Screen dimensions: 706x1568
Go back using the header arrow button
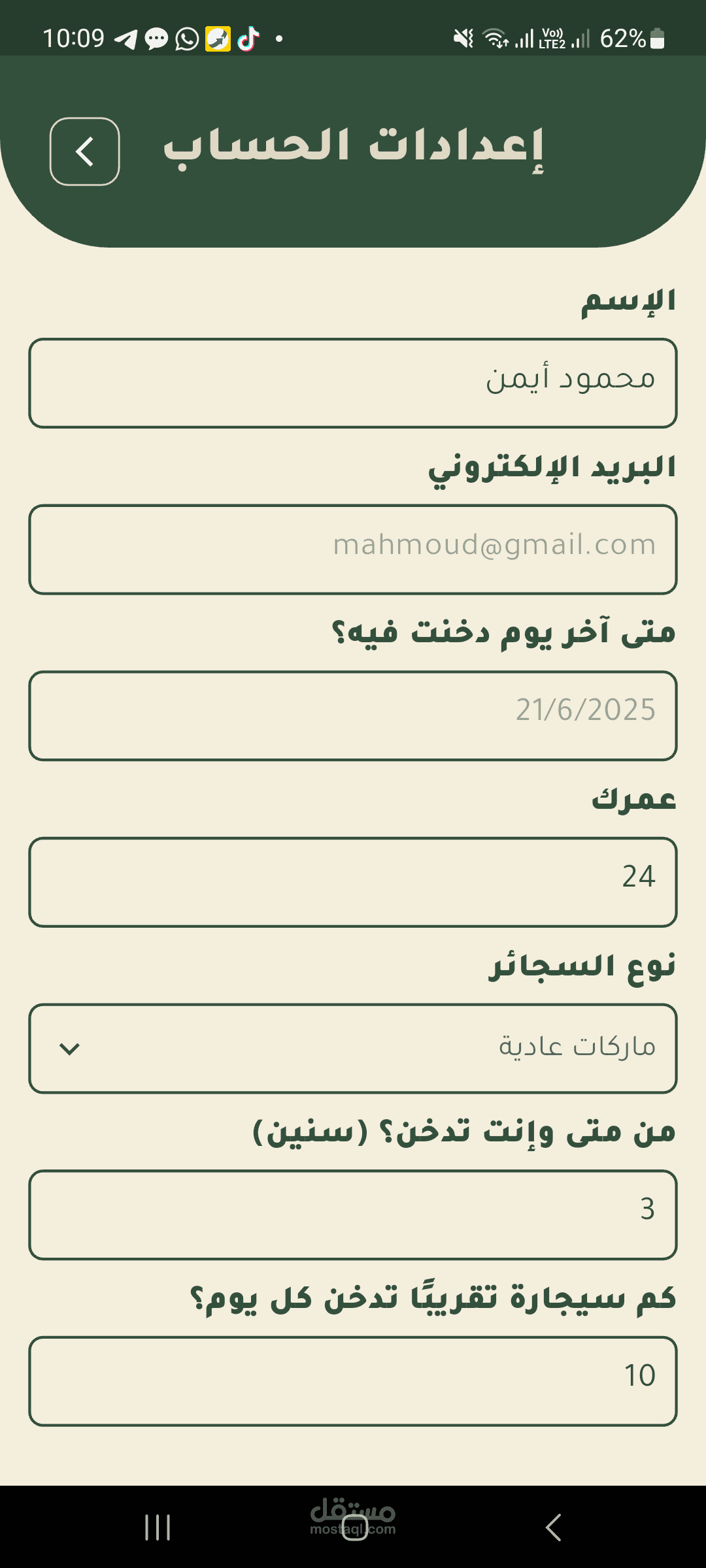85,152
